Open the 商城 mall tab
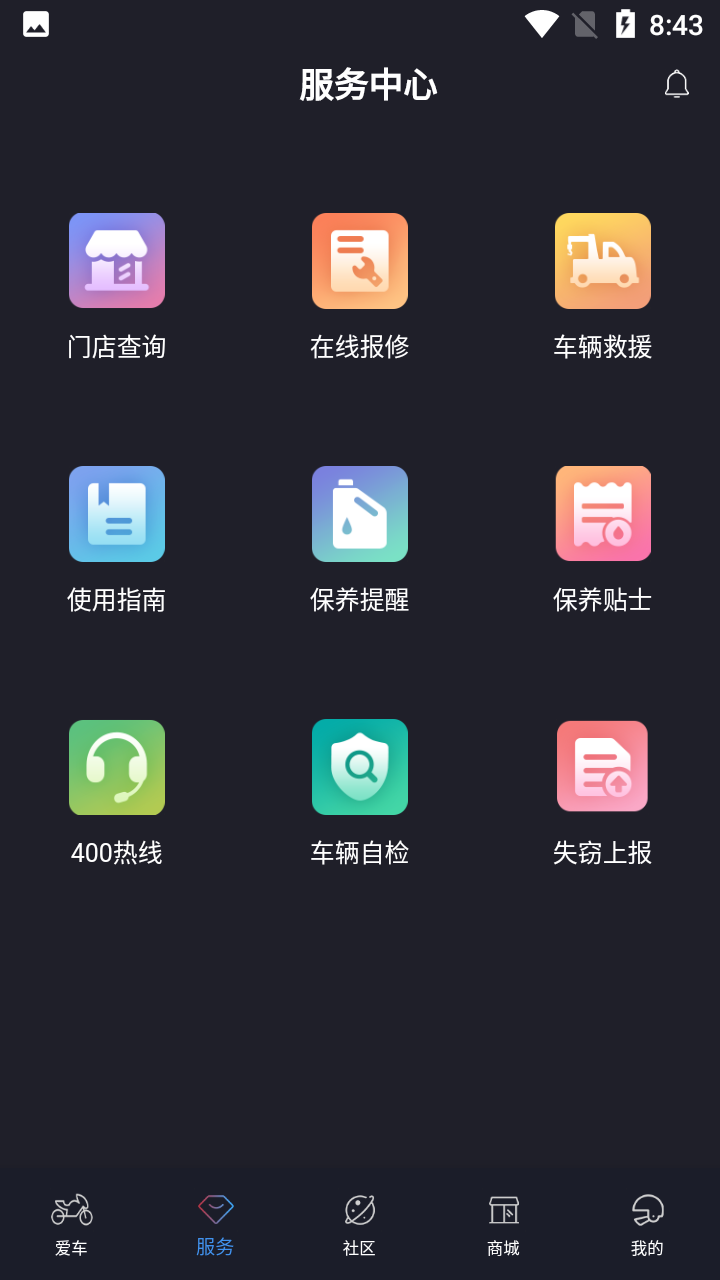 point(503,1225)
